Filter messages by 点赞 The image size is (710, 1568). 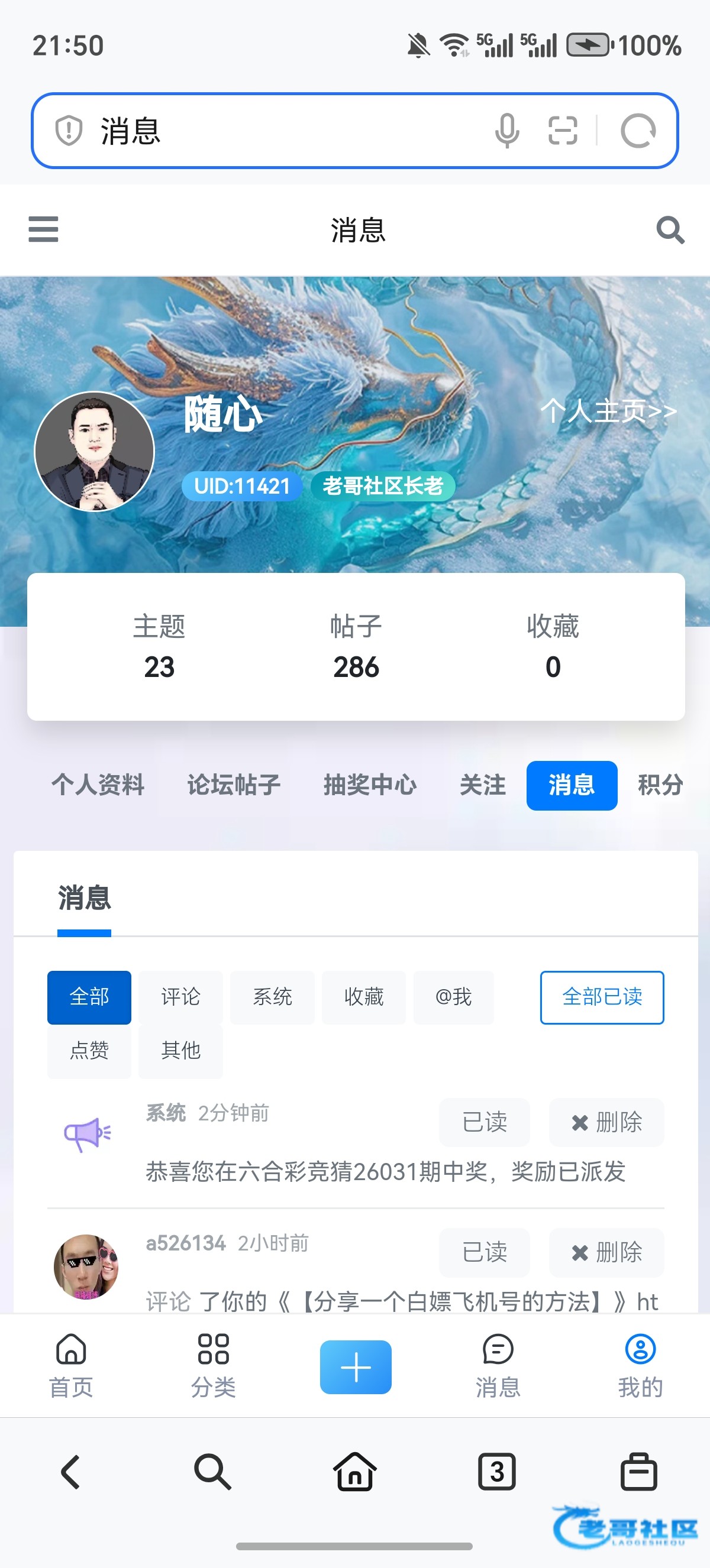(x=89, y=1051)
